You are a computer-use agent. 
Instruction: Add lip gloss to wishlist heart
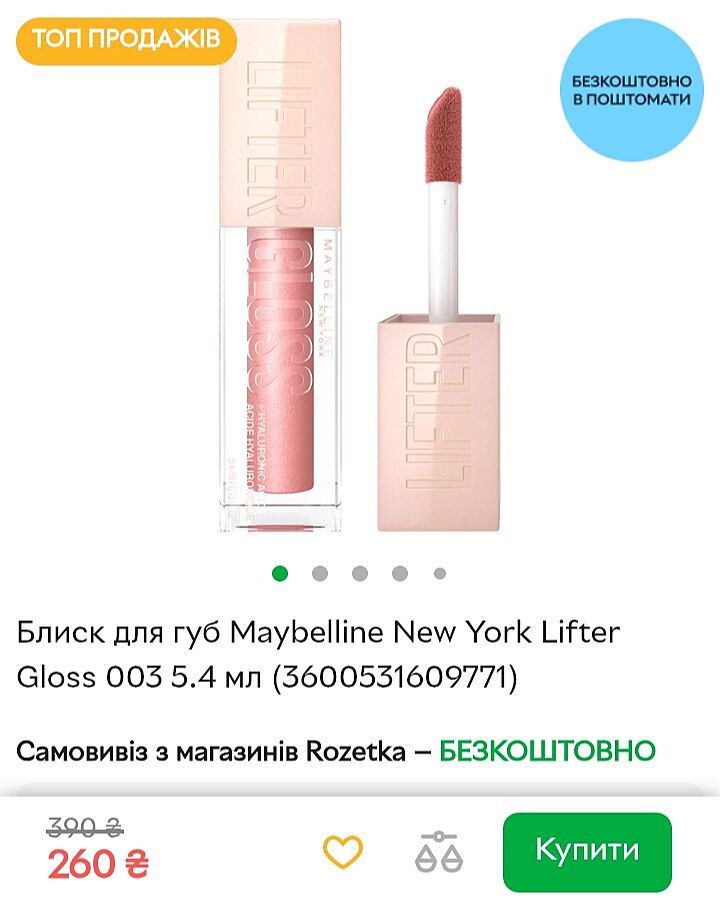[343, 852]
